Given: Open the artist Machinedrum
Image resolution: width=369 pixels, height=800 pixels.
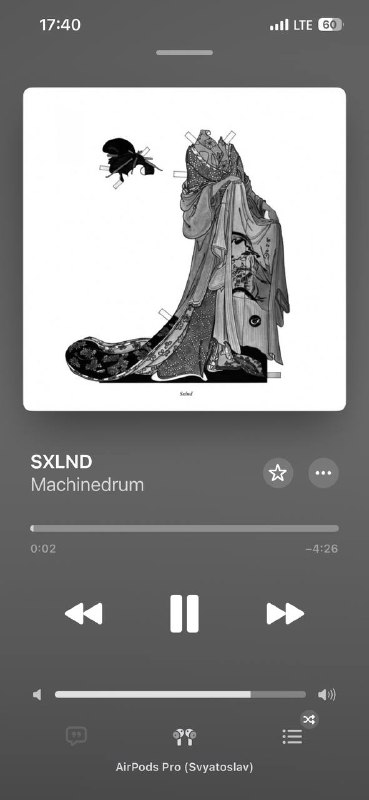Looking at the screenshot, I should (x=87, y=484).
